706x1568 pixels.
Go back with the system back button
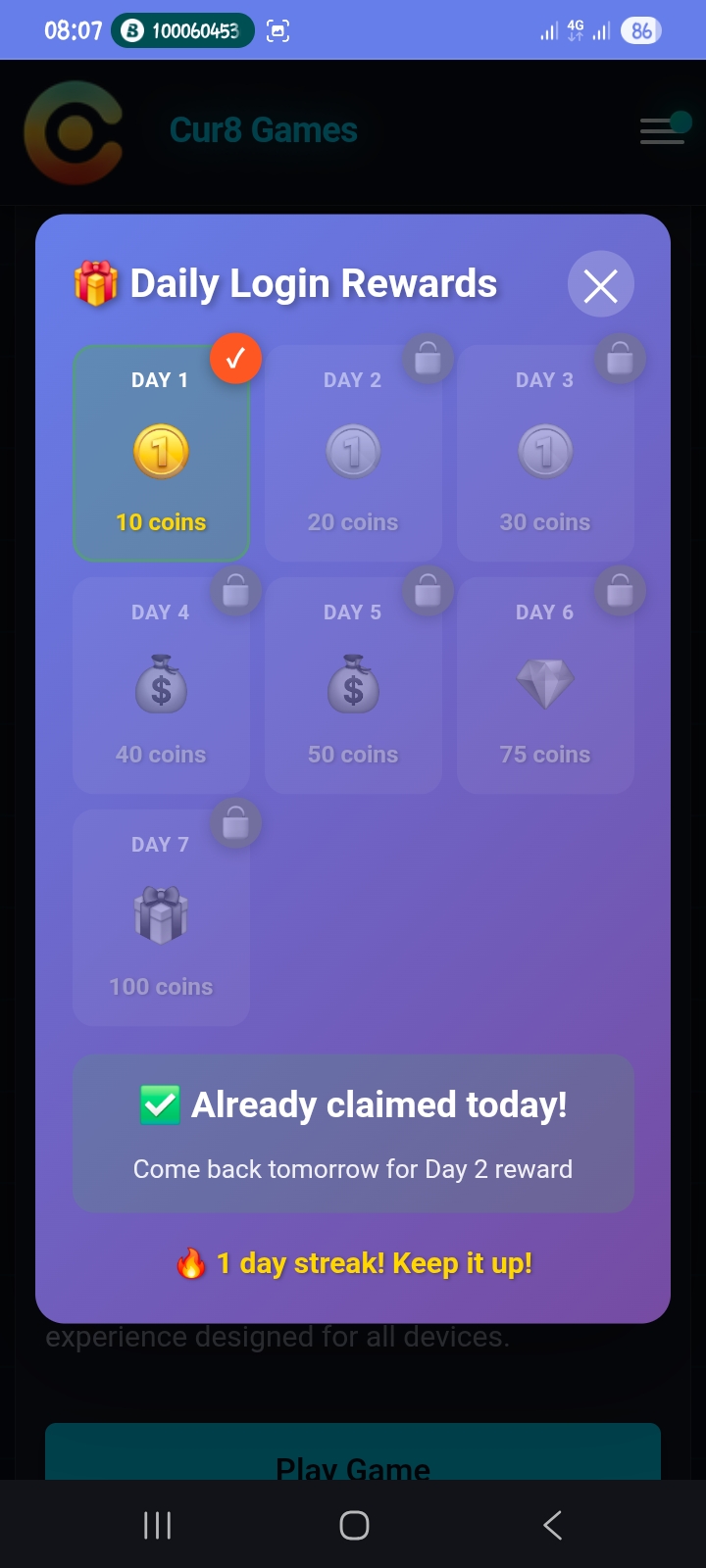tap(552, 1525)
